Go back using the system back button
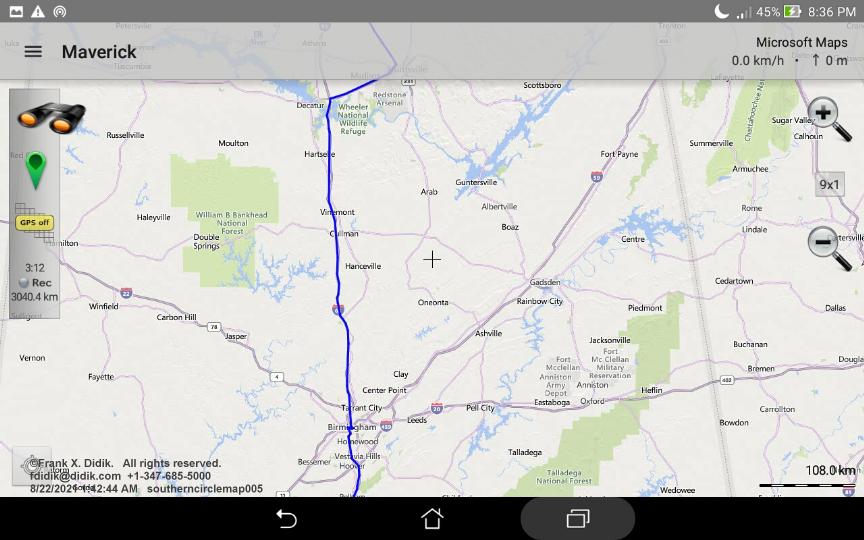 pyautogui.click(x=287, y=519)
